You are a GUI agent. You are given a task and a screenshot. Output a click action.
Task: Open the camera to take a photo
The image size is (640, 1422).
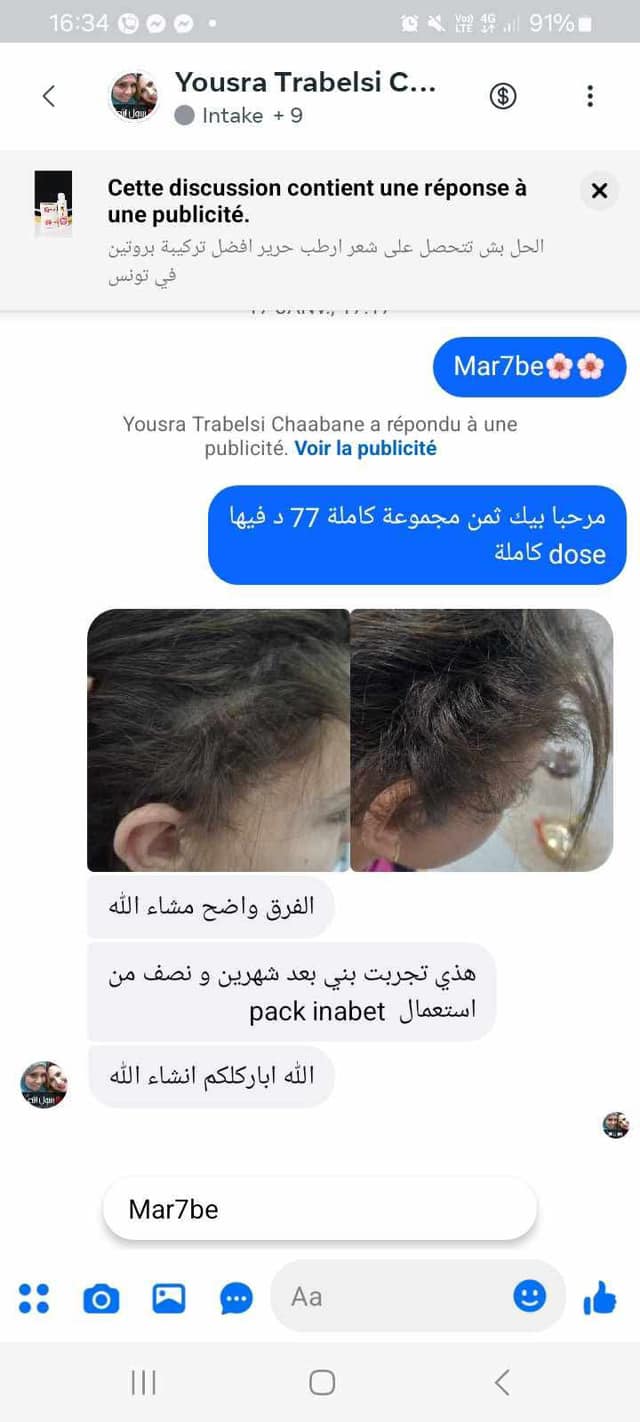pyautogui.click(x=100, y=1298)
